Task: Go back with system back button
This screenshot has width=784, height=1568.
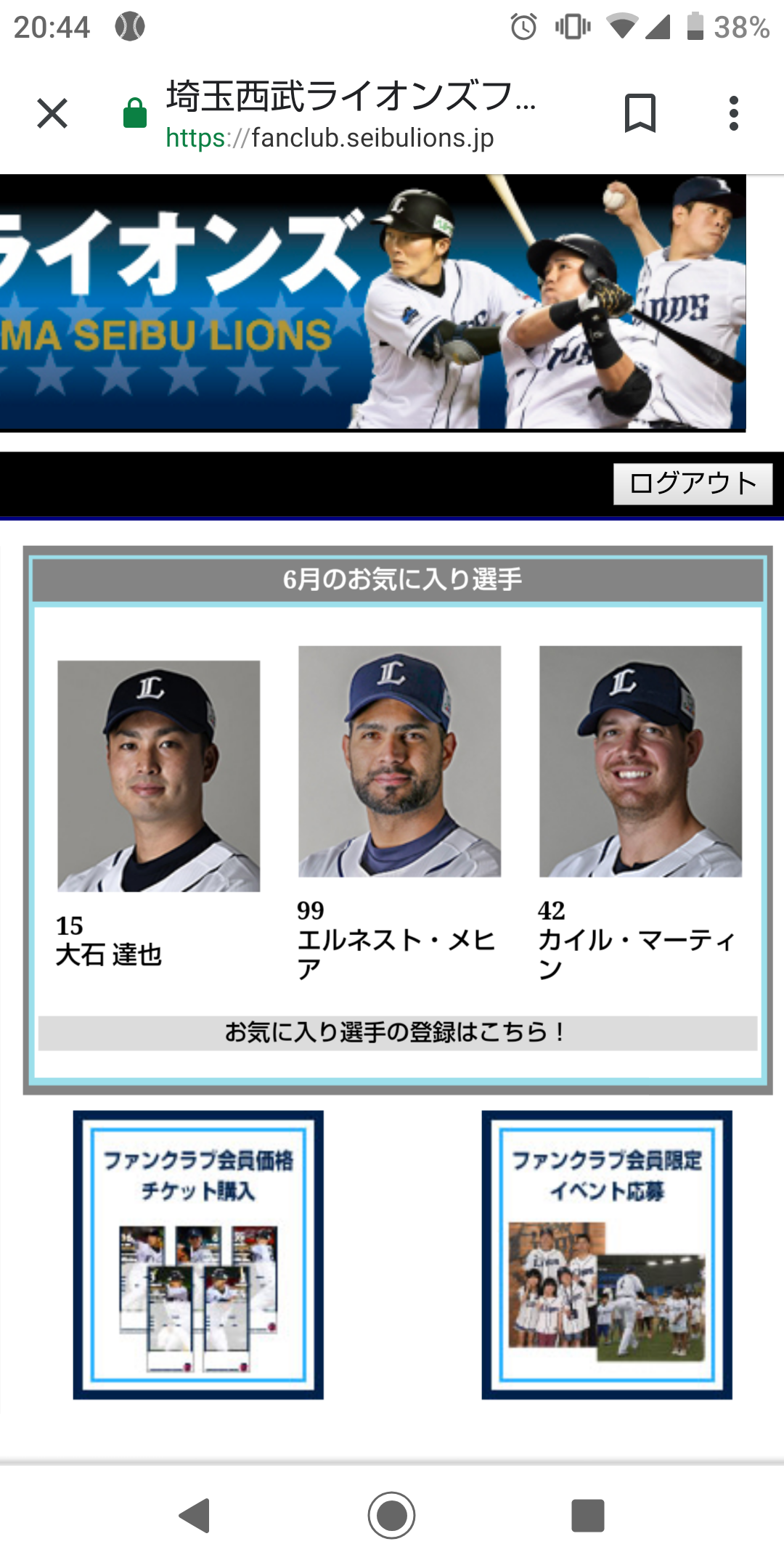Action: 195,1515
